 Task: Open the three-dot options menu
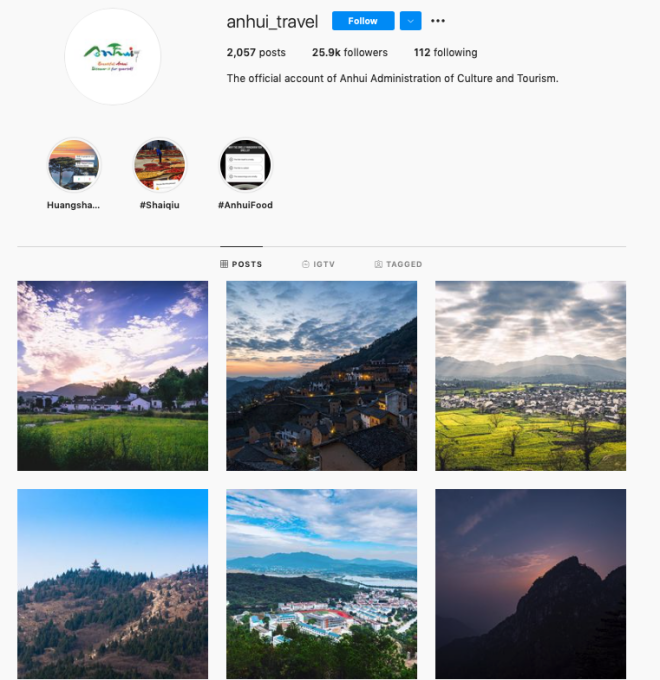[438, 21]
